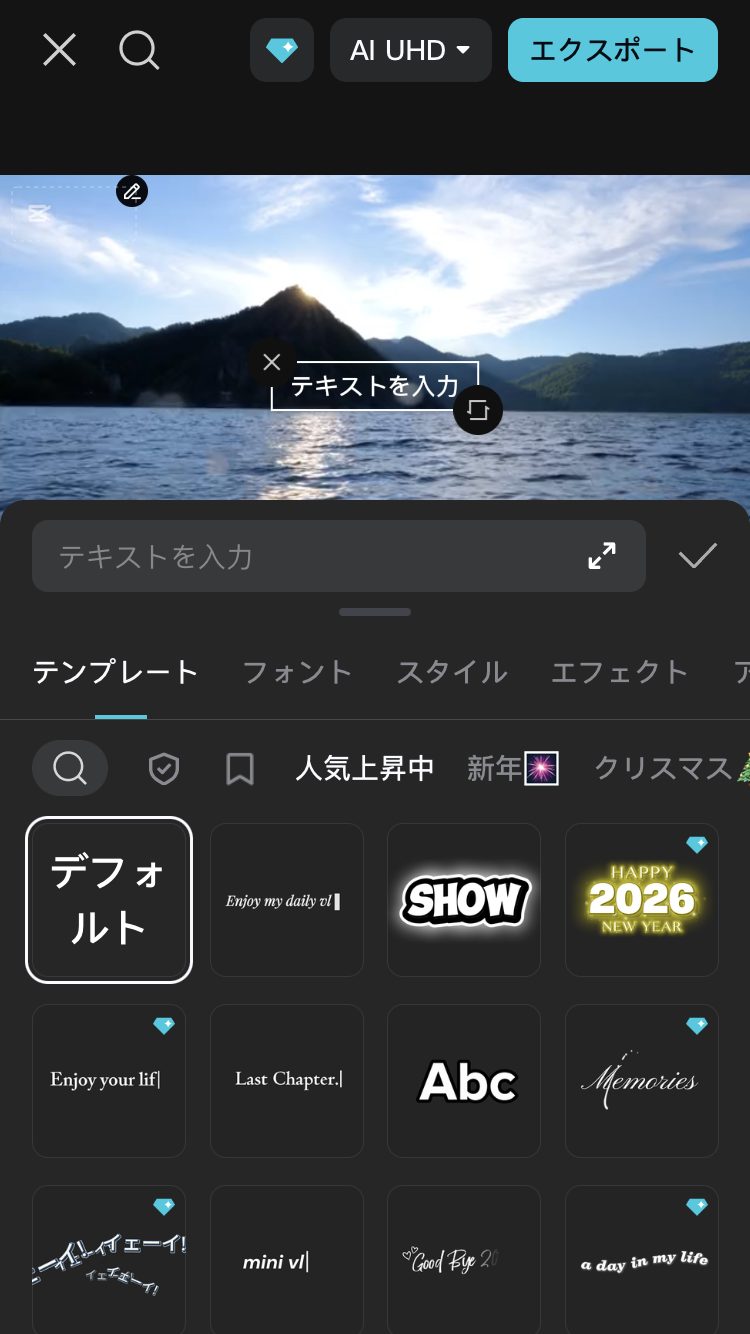Select the 新年 template category
Image resolution: width=750 pixels, height=1334 pixels.
[x=512, y=768]
